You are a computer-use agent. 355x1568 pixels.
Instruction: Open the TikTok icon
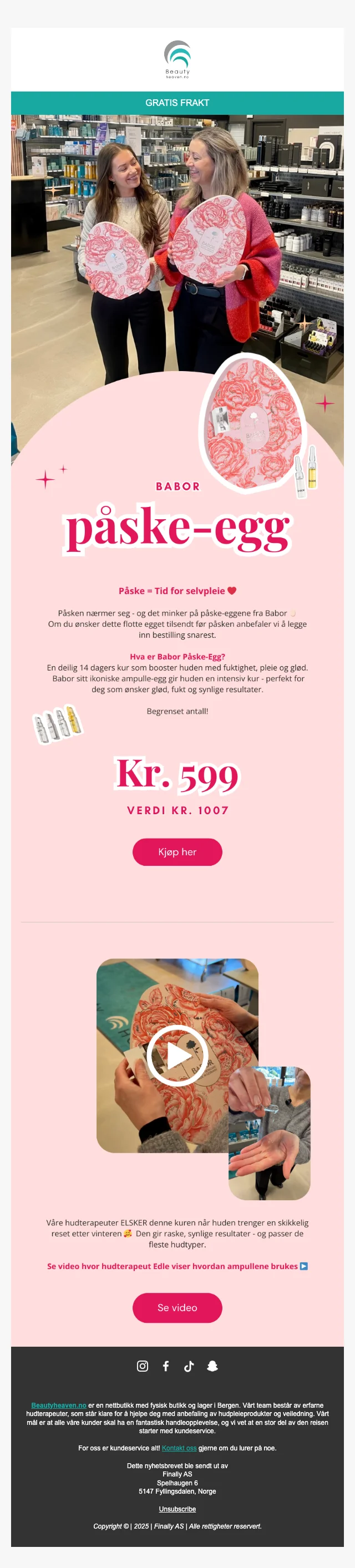click(x=189, y=1366)
